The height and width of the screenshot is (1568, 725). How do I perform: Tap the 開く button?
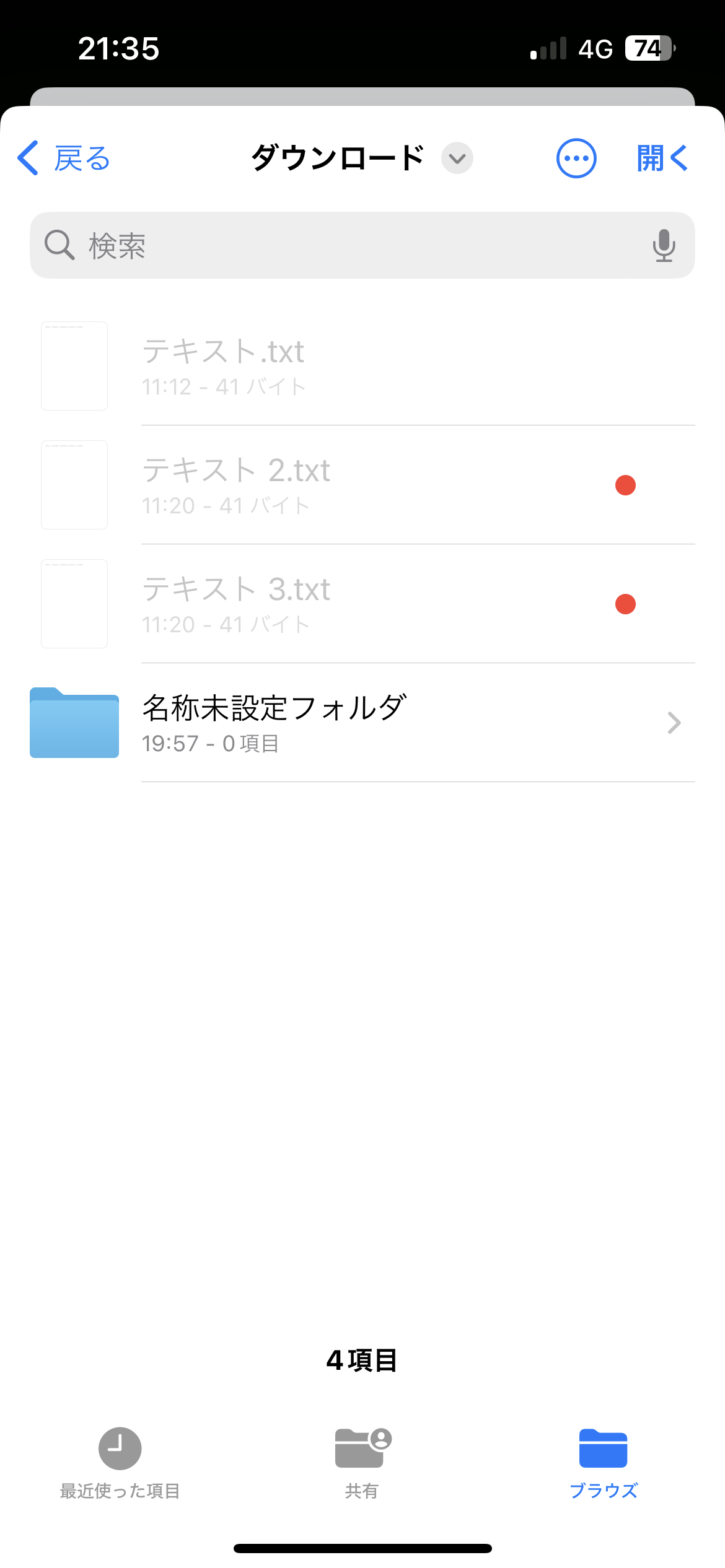[x=662, y=159]
